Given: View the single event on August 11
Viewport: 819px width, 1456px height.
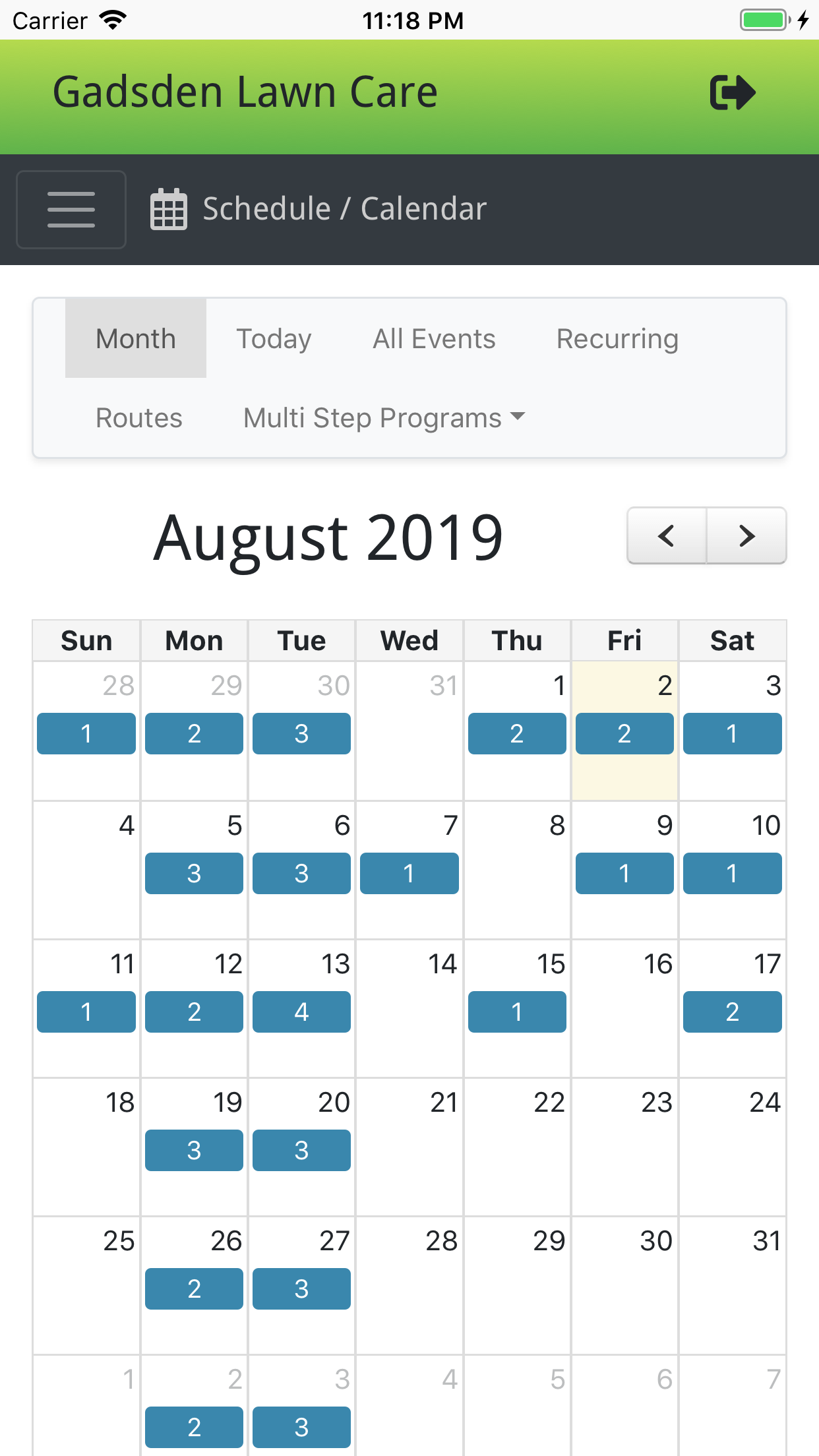Looking at the screenshot, I should coord(86,1012).
